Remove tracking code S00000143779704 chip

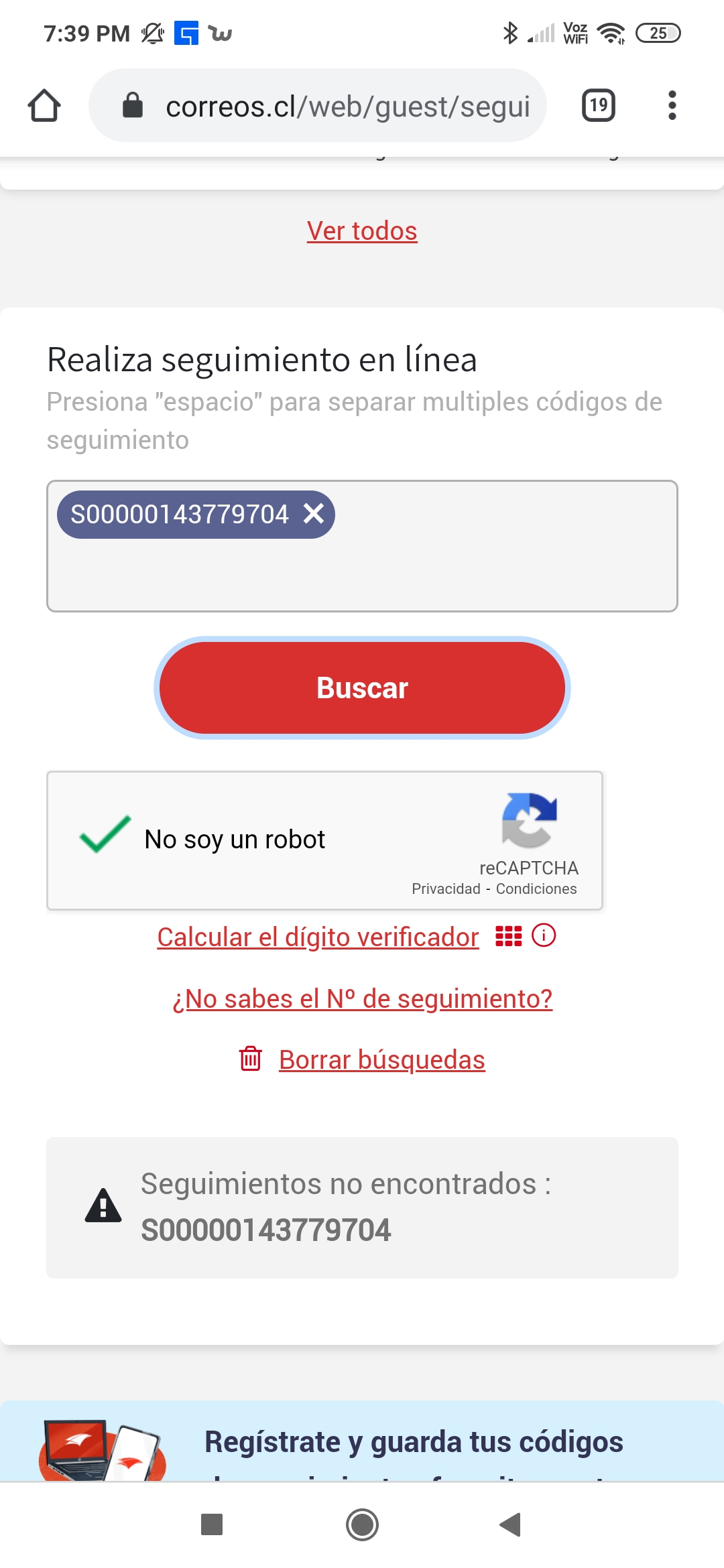[314, 514]
